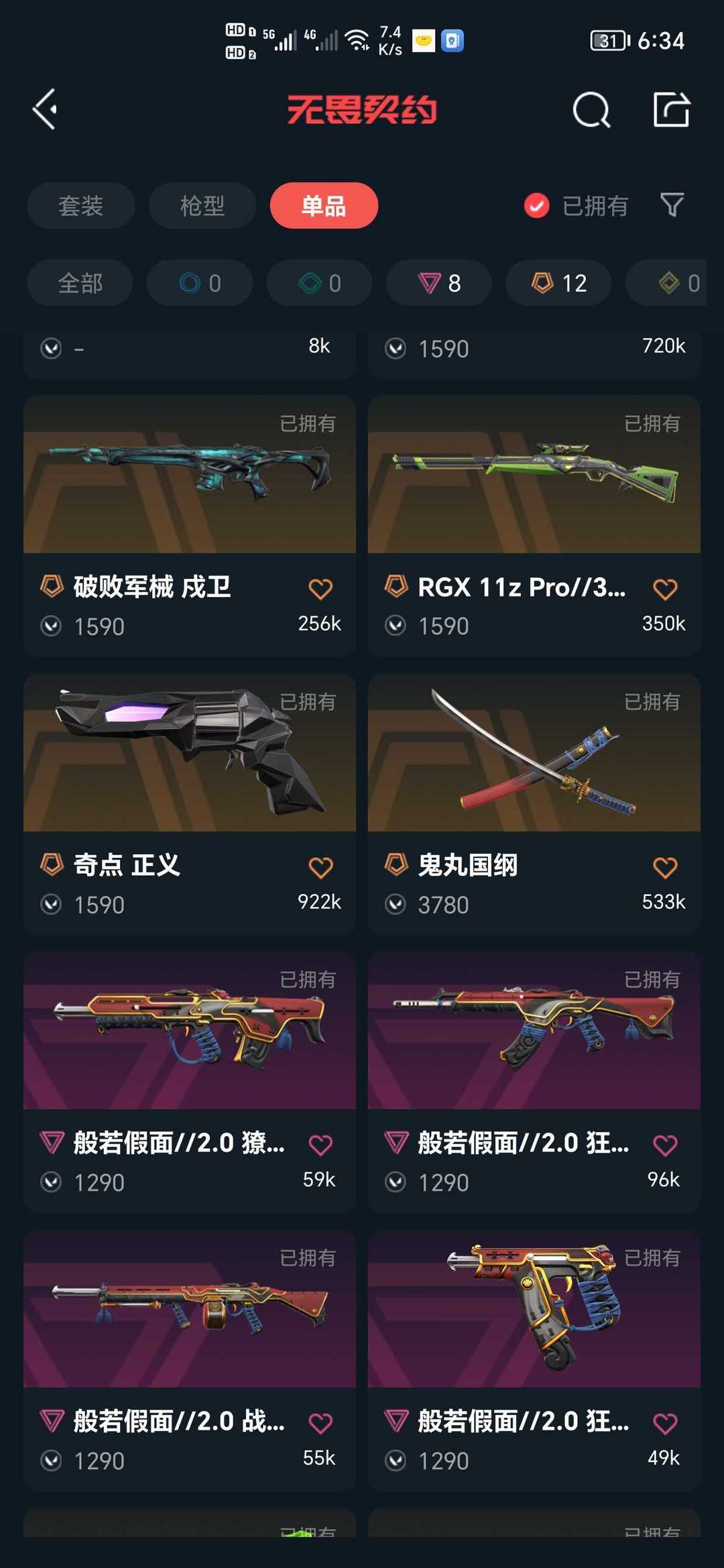Uncheck the 已拥有 checkbox
Screen dimensions: 724x1568
536,206
